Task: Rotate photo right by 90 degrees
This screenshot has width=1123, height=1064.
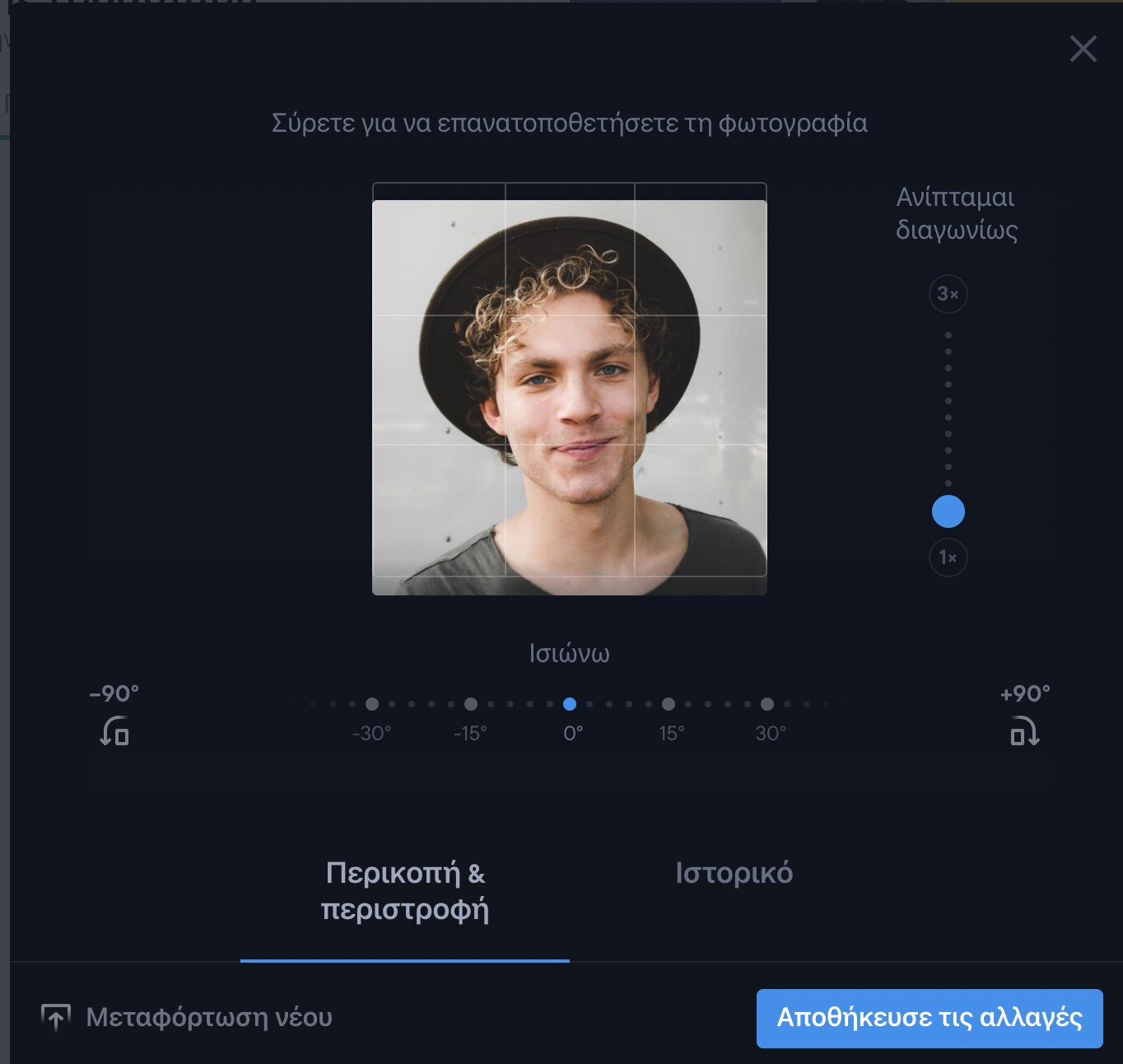Action: coord(1024,730)
